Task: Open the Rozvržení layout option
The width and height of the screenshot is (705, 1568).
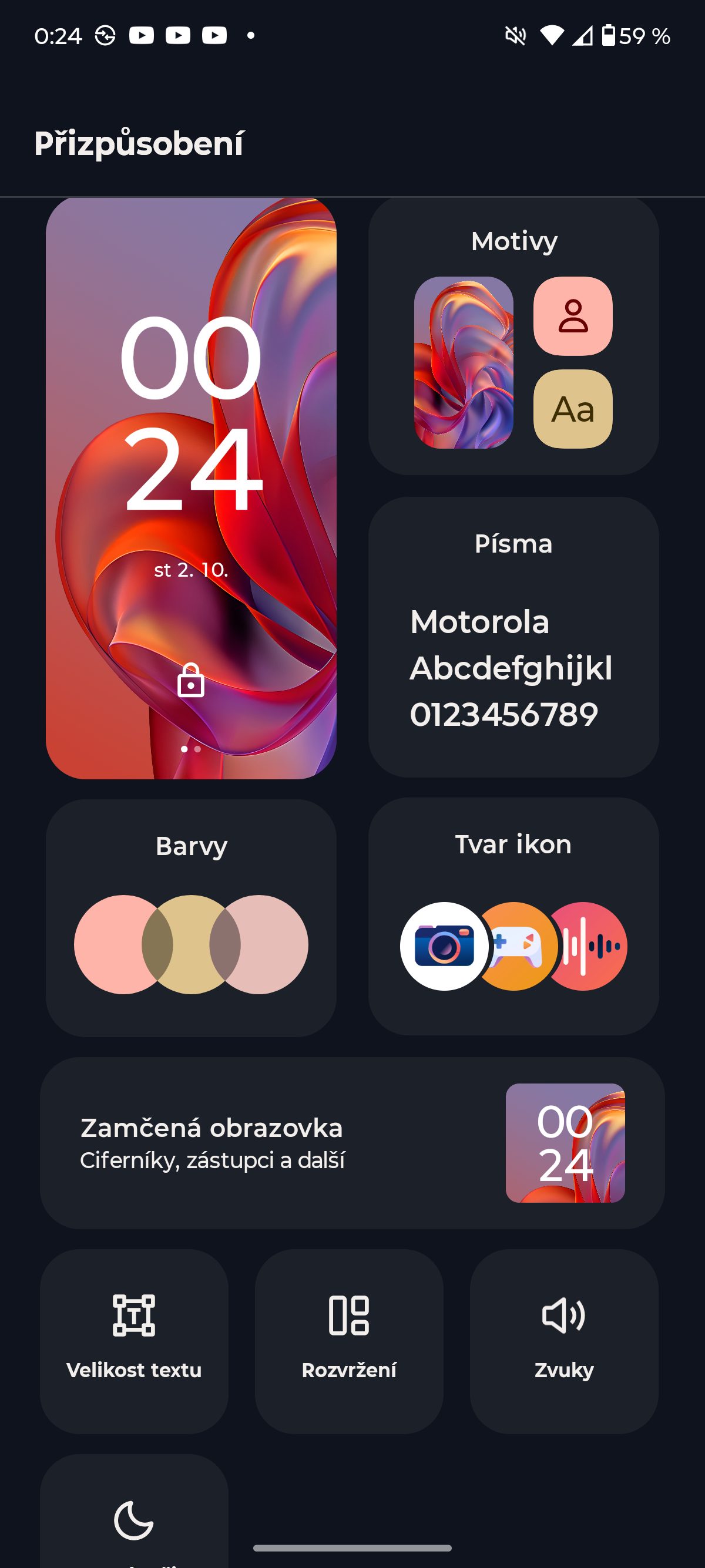Action: point(349,1340)
